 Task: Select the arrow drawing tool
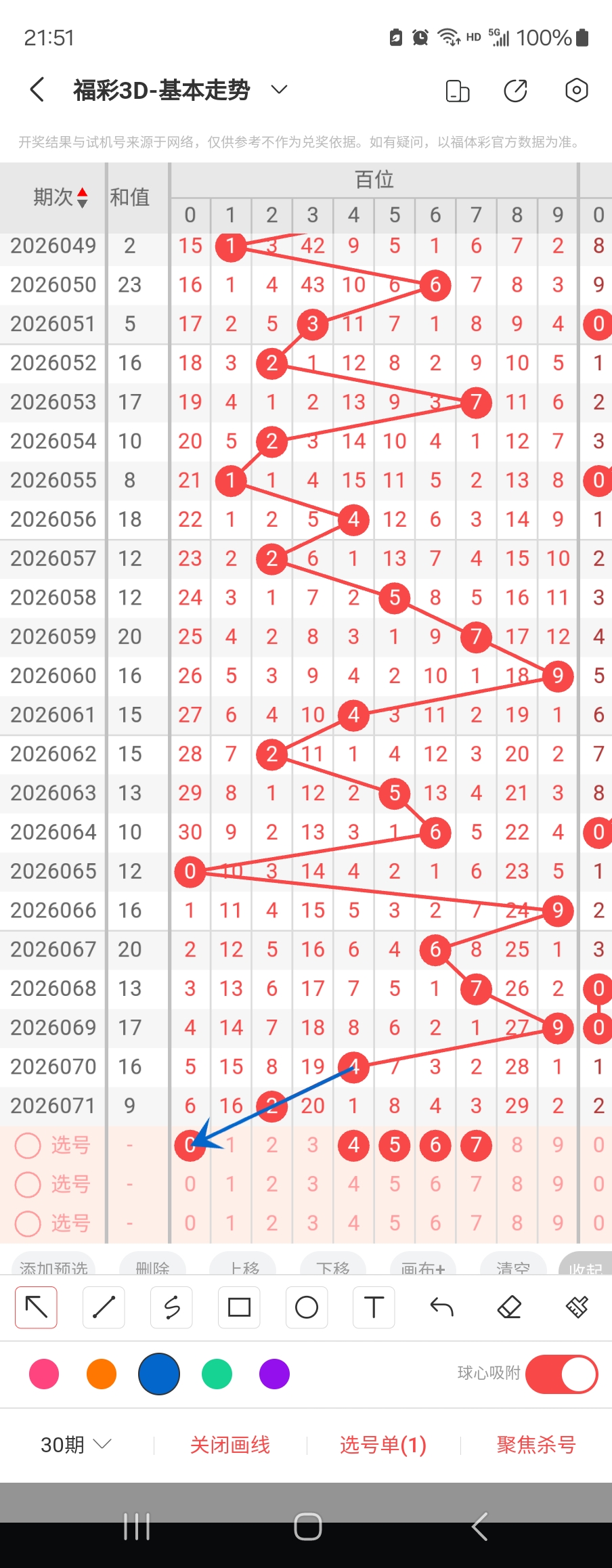pos(37,1307)
